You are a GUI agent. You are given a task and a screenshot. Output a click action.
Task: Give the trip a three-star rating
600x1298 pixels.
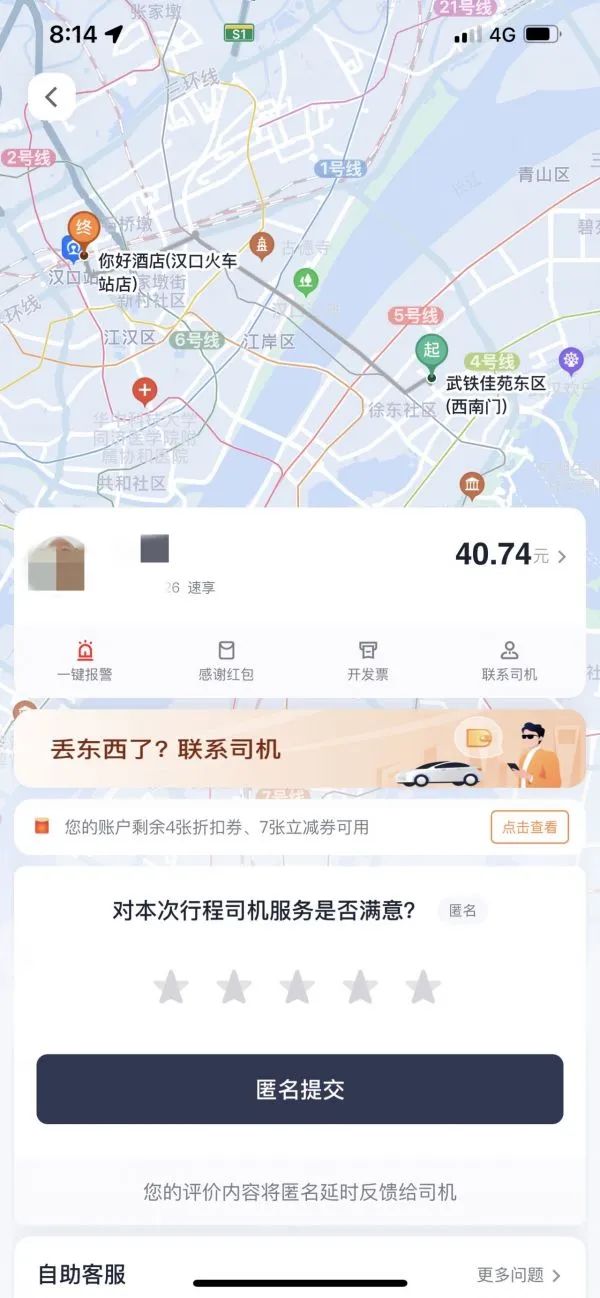tap(297, 987)
